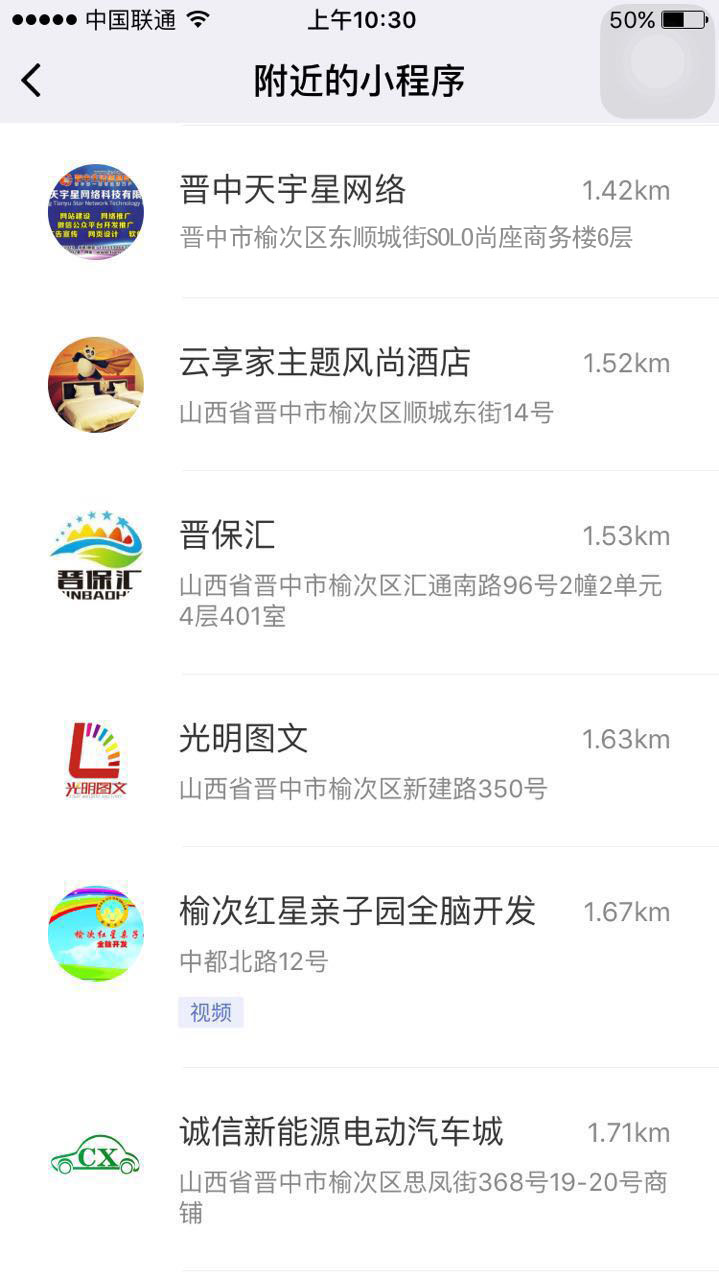Select the 晋保汇 mini program
This screenshot has height=1280, width=719.
coord(360,572)
